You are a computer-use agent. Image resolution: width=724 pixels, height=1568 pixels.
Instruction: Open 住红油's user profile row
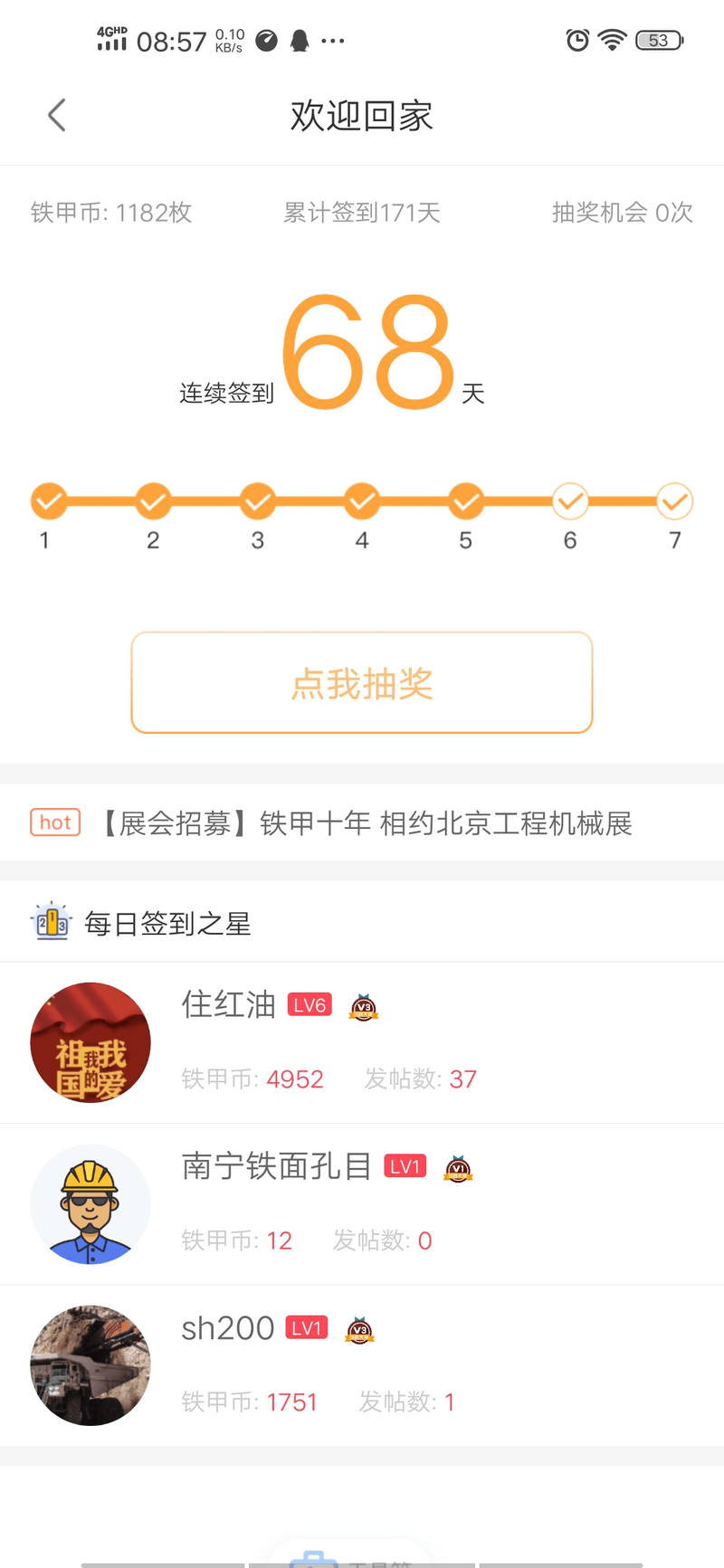pos(362,1042)
